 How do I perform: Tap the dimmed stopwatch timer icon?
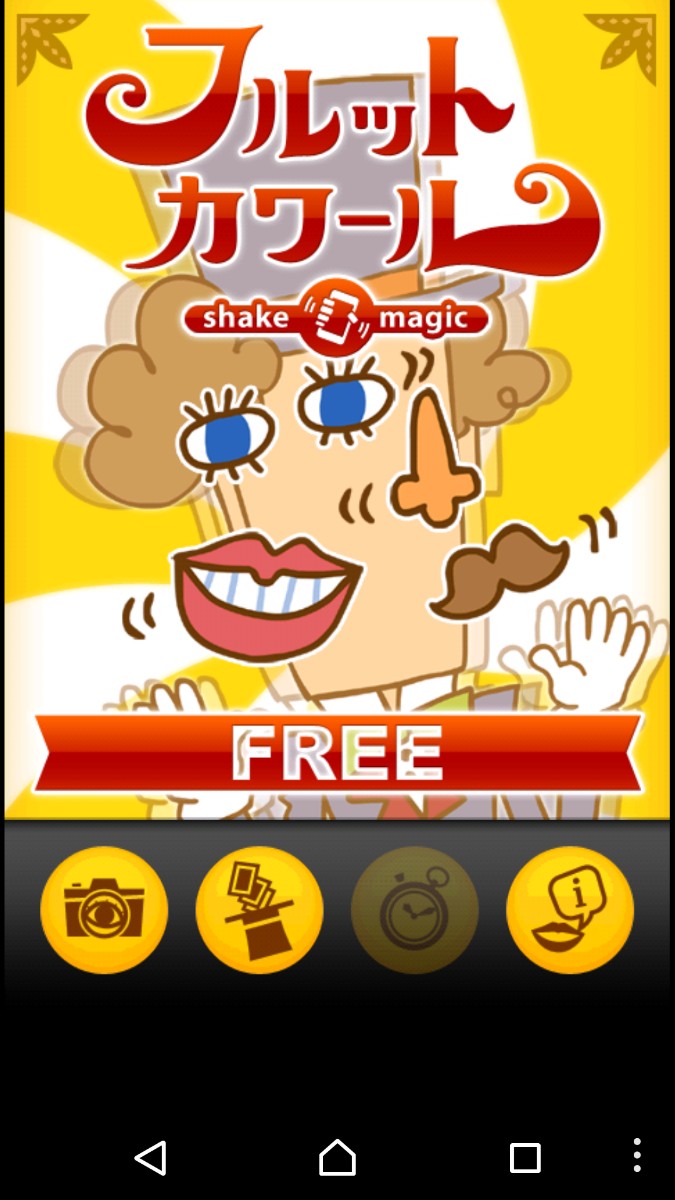coord(415,910)
